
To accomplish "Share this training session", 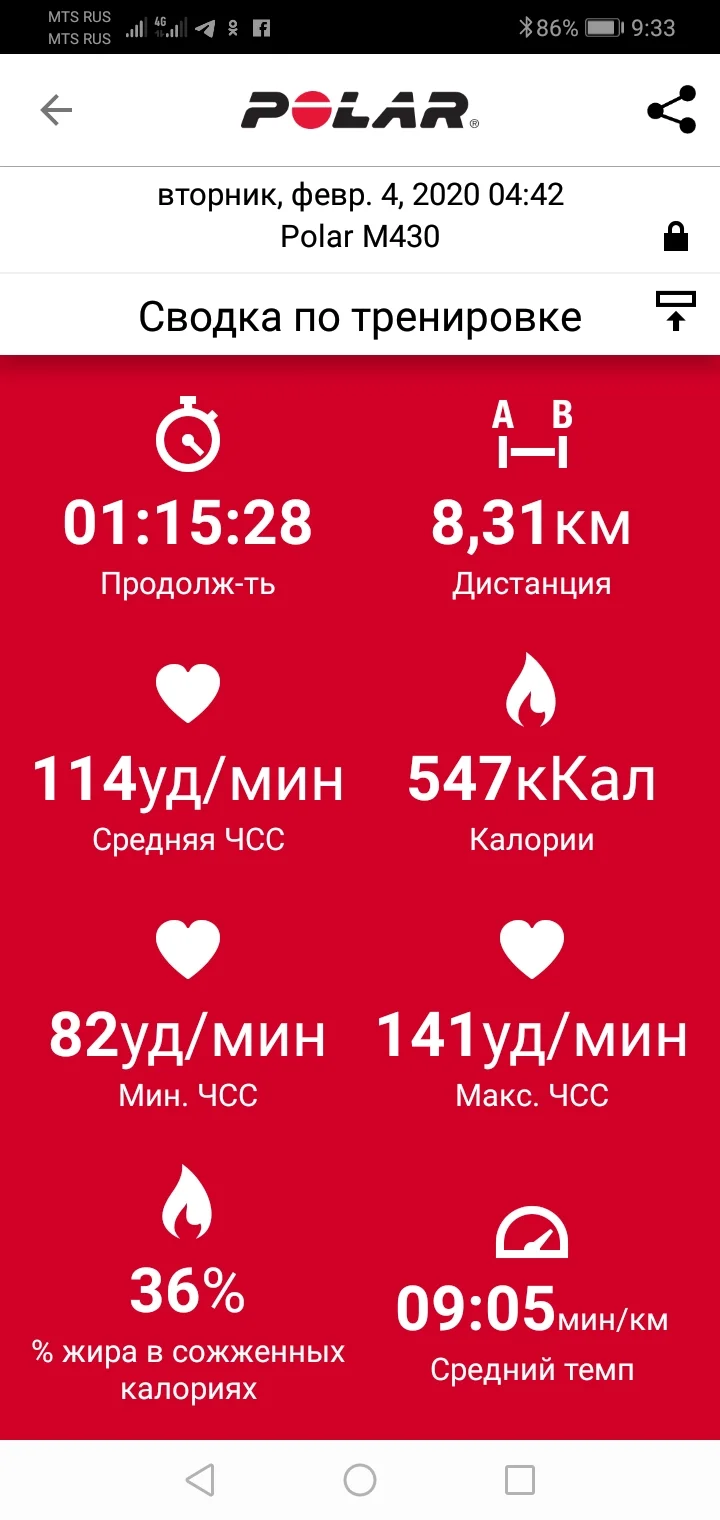I will click(x=671, y=110).
